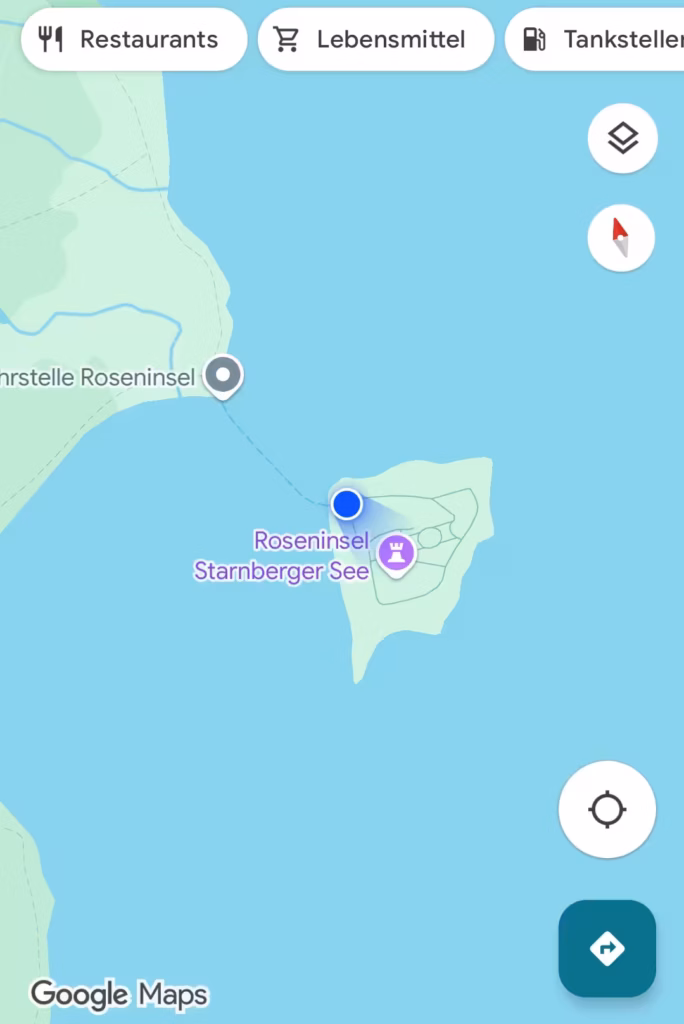The height and width of the screenshot is (1024, 684).
Task: Center map on my current location
Action: (x=607, y=809)
